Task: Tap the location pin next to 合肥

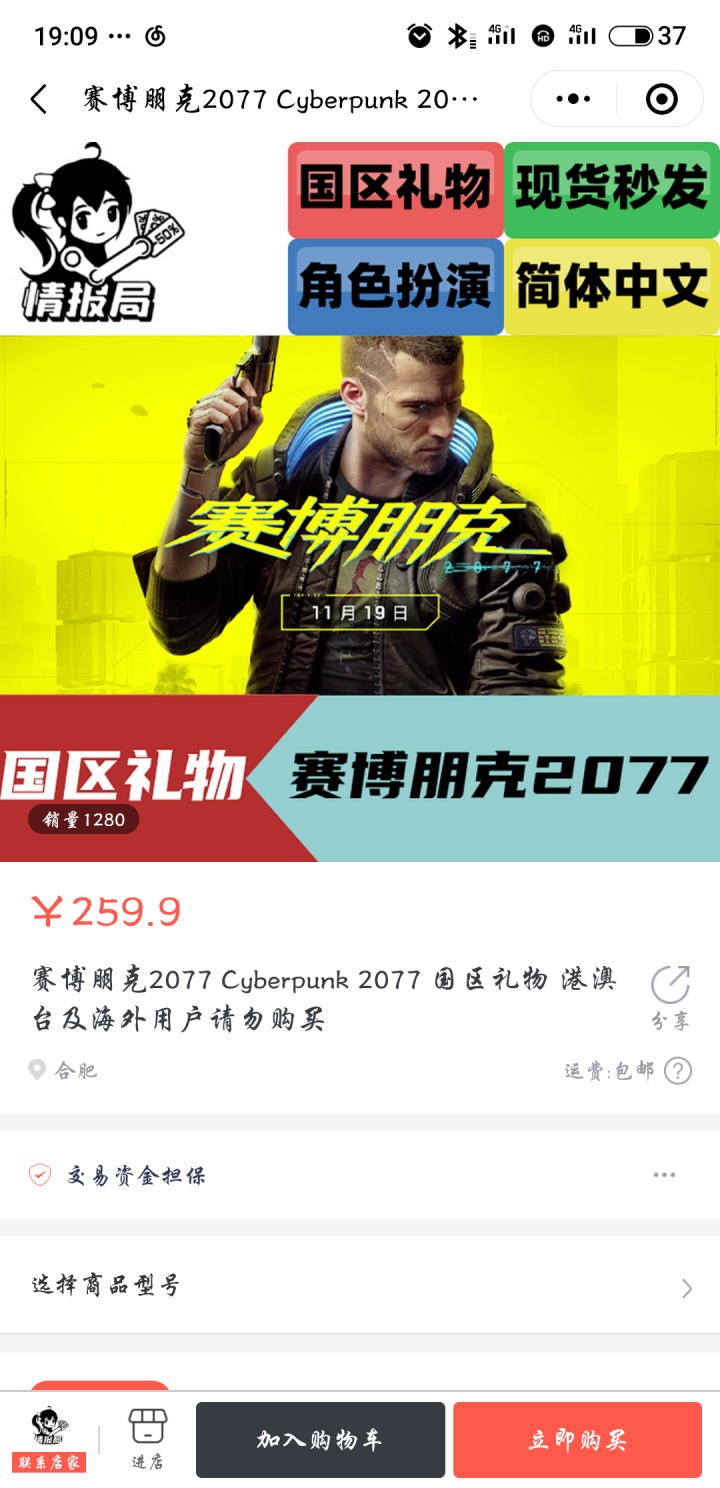Action: pos(35,1070)
